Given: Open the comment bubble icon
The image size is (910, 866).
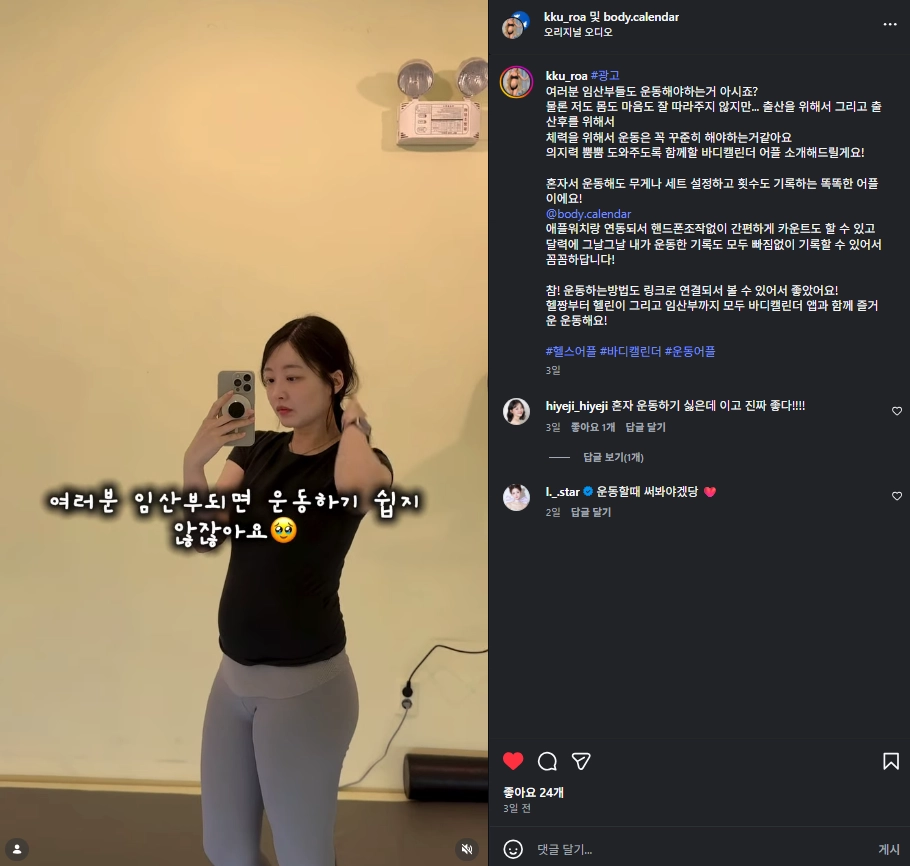Looking at the screenshot, I should click(547, 761).
